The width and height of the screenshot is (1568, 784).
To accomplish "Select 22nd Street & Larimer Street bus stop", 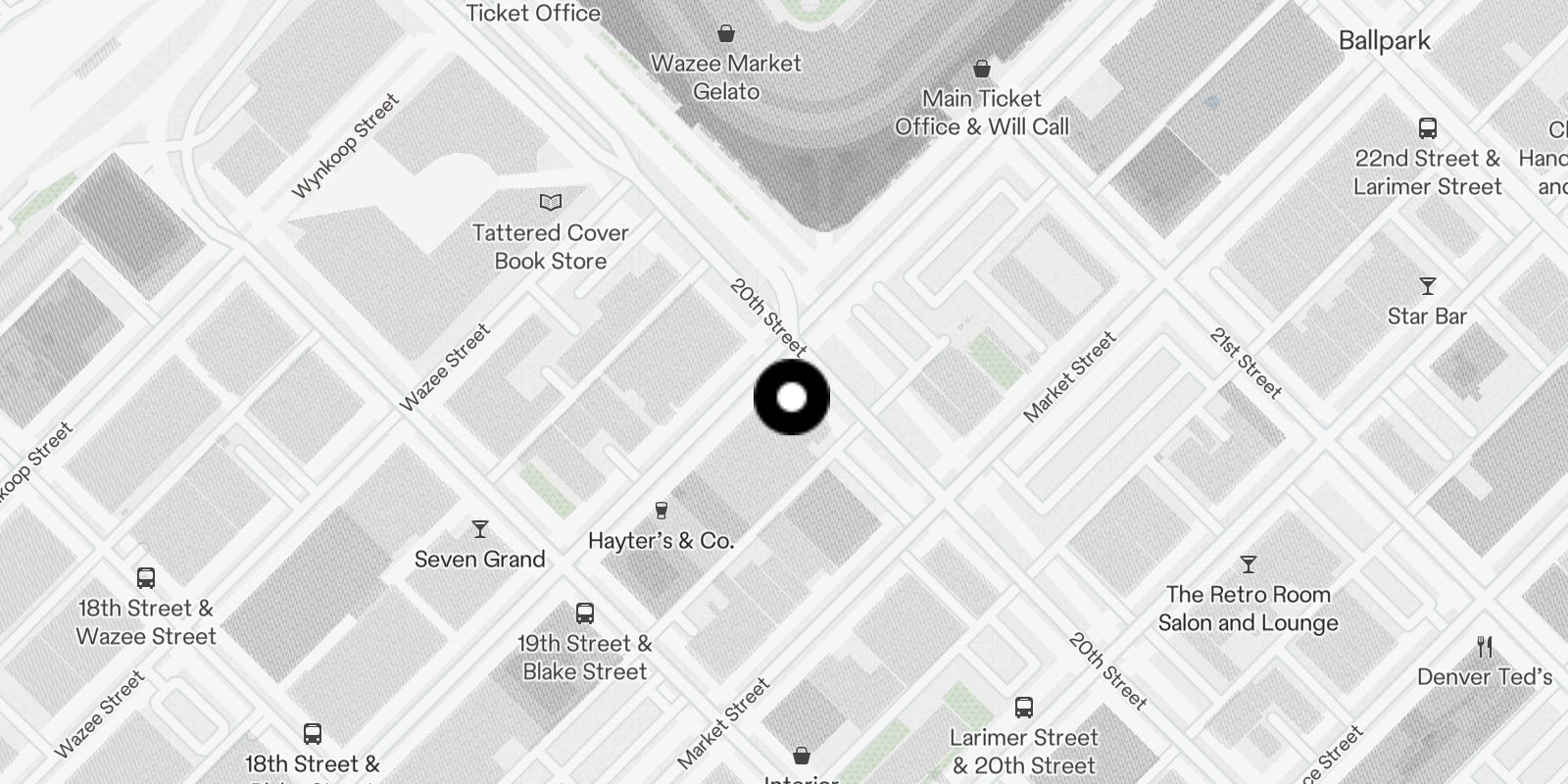I will pyautogui.click(x=1428, y=128).
